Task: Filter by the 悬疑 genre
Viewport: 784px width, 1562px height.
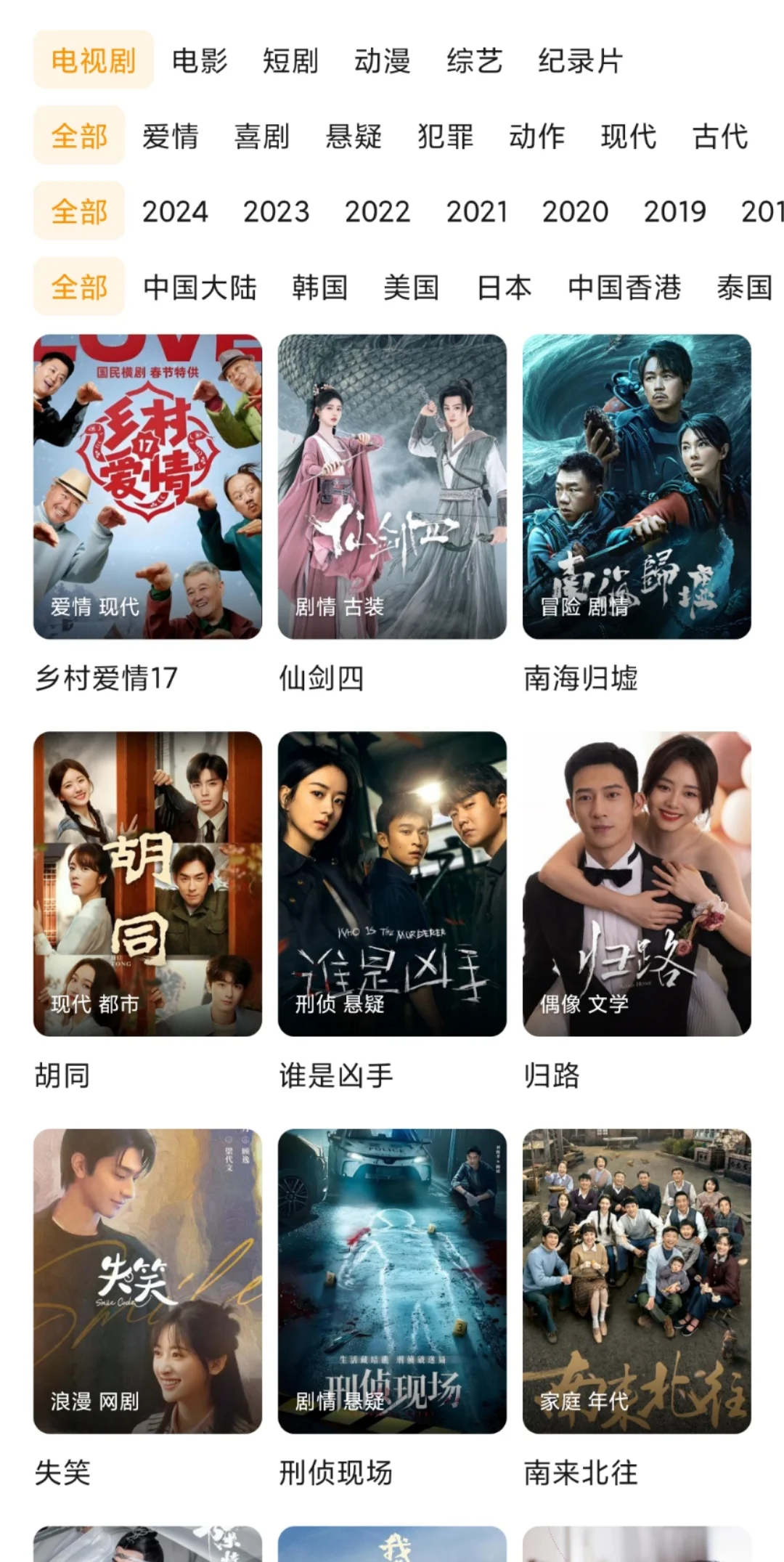Action: coord(354,137)
